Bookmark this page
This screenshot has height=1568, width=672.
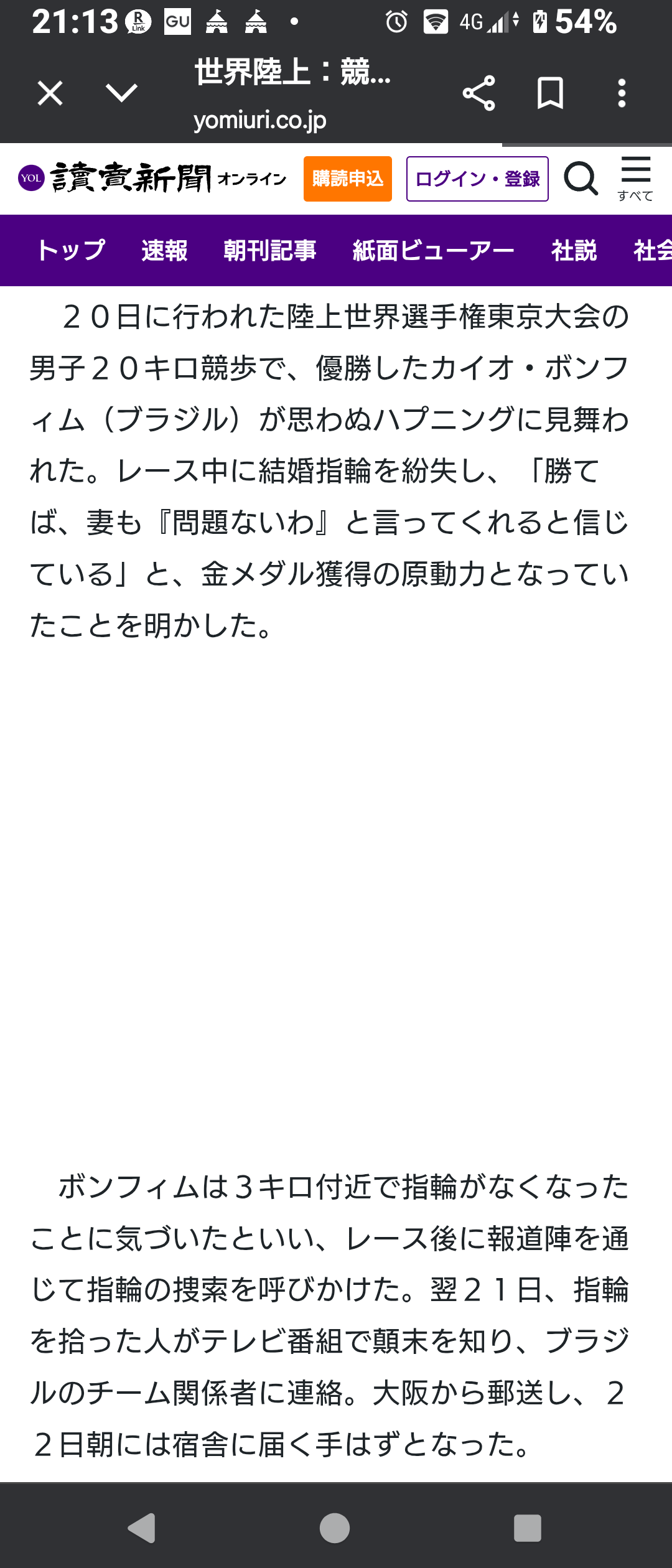[x=550, y=93]
